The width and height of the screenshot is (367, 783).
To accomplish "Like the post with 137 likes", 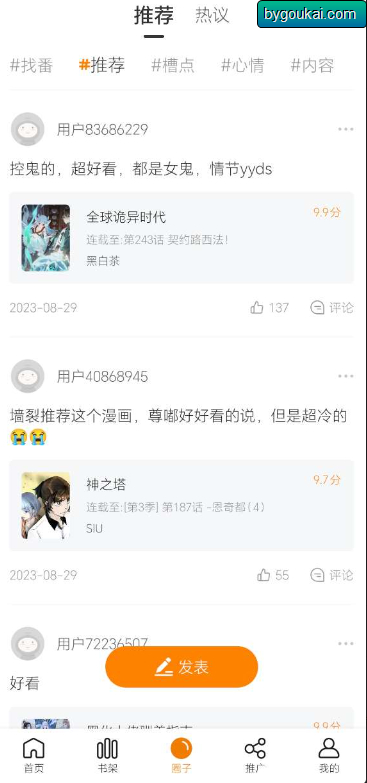I will [x=270, y=308].
